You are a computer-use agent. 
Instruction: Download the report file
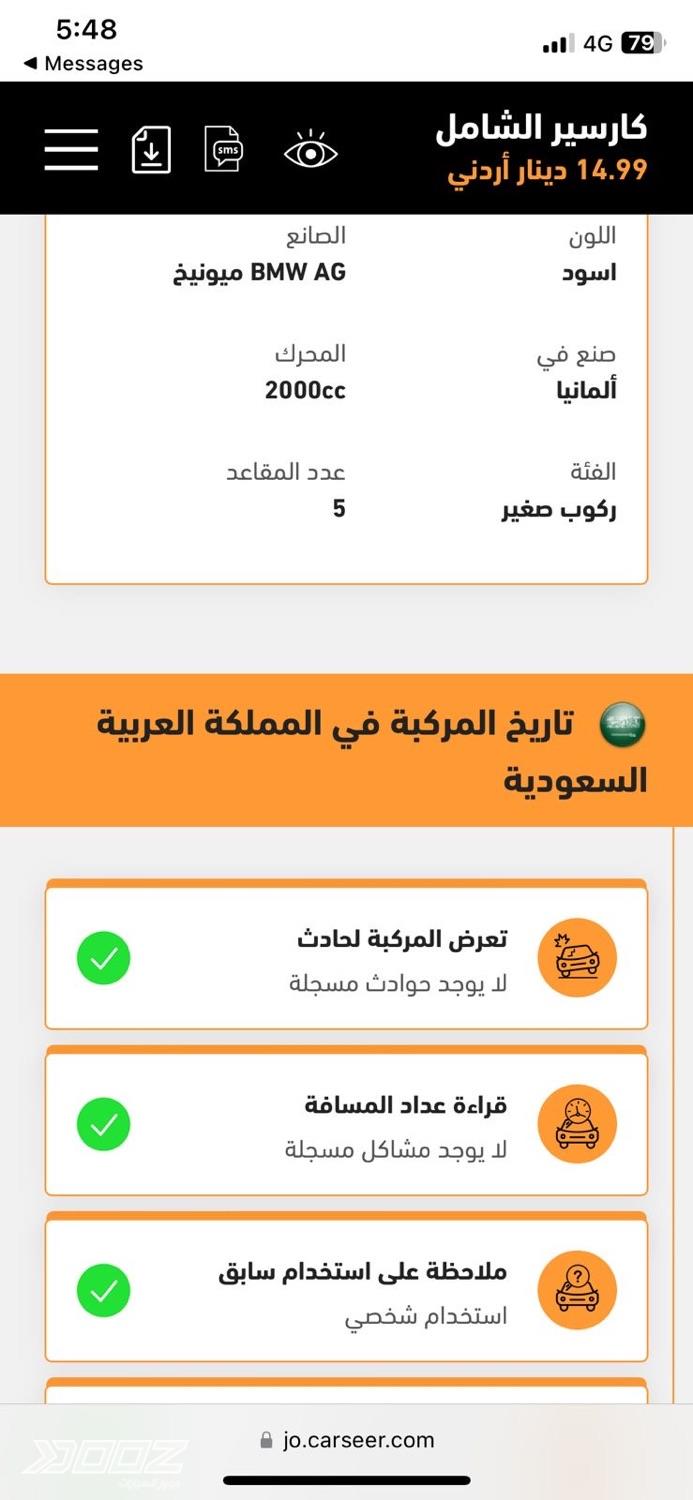point(151,150)
